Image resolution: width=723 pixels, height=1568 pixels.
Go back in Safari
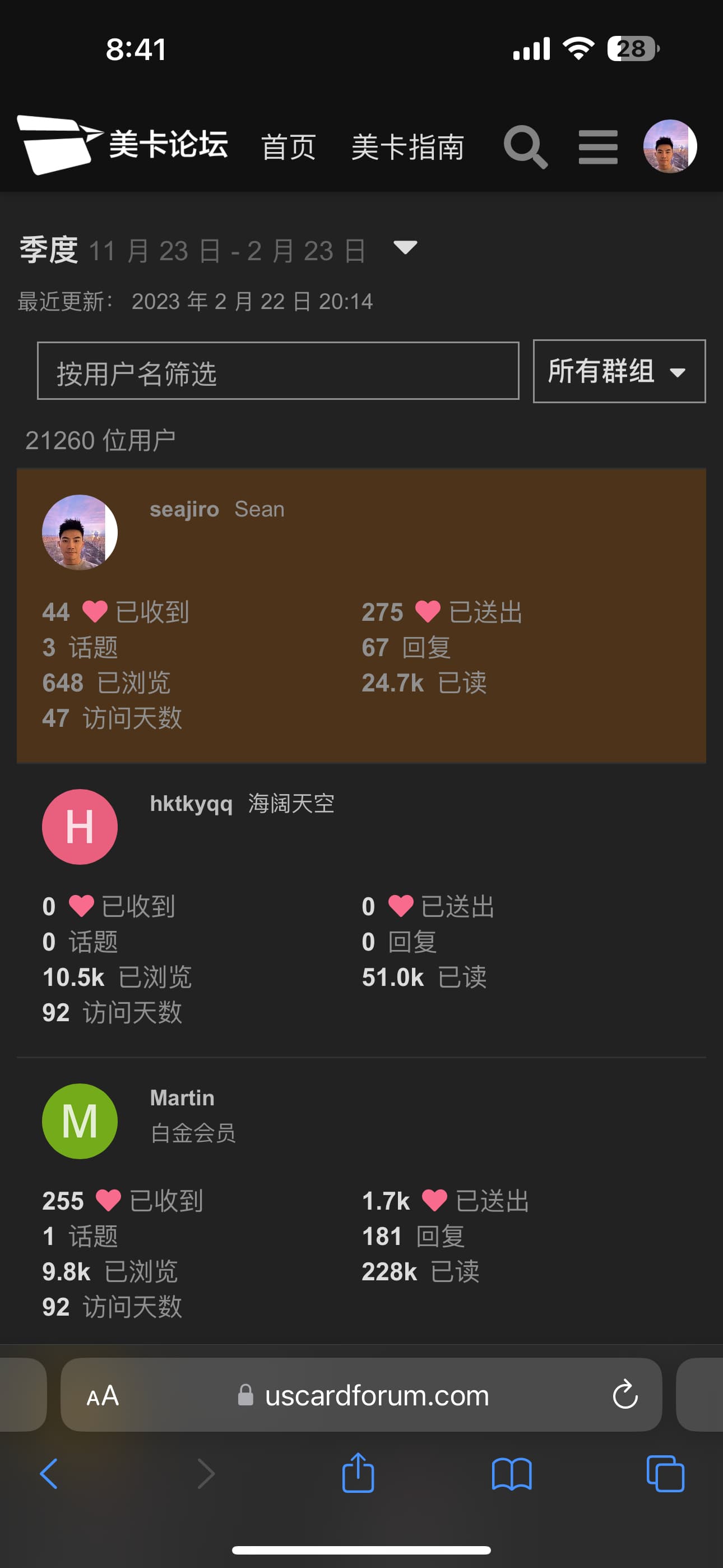tap(49, 1474)
